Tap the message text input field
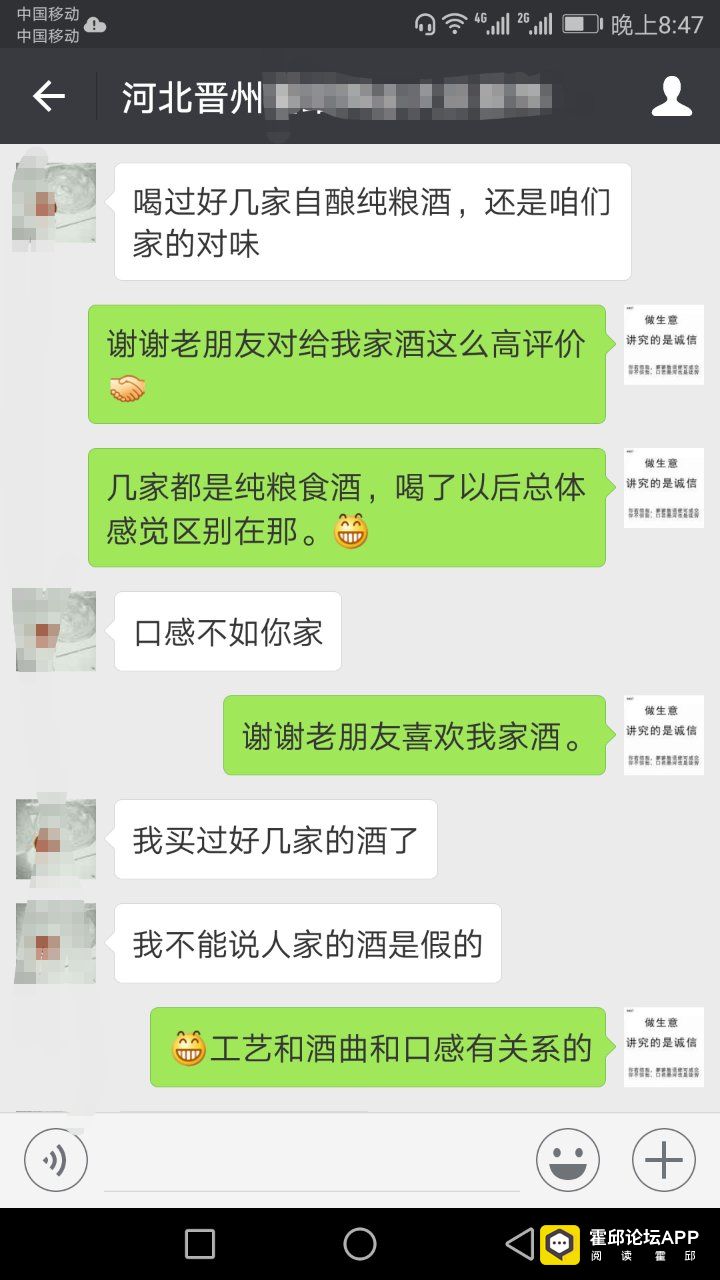720x1280 pixels. pos(311,1162)
